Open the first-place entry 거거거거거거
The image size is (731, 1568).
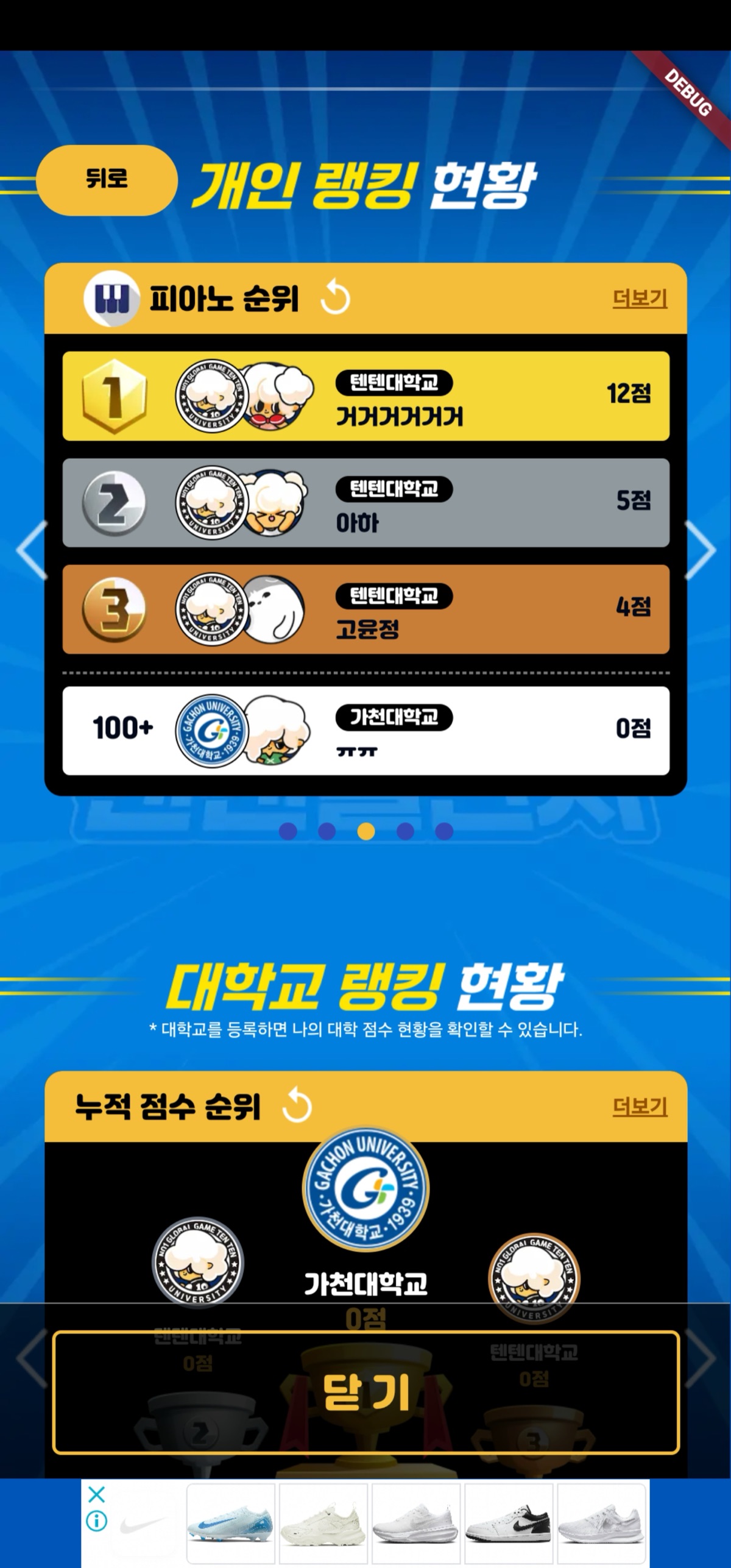[365, 396]
